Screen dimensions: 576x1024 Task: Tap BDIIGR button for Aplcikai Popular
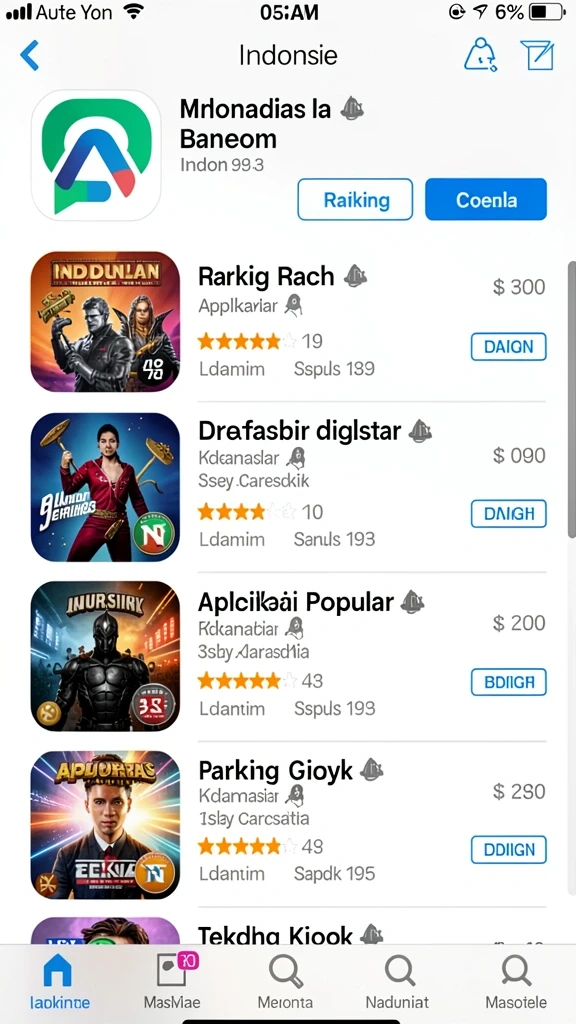[509, 682]
